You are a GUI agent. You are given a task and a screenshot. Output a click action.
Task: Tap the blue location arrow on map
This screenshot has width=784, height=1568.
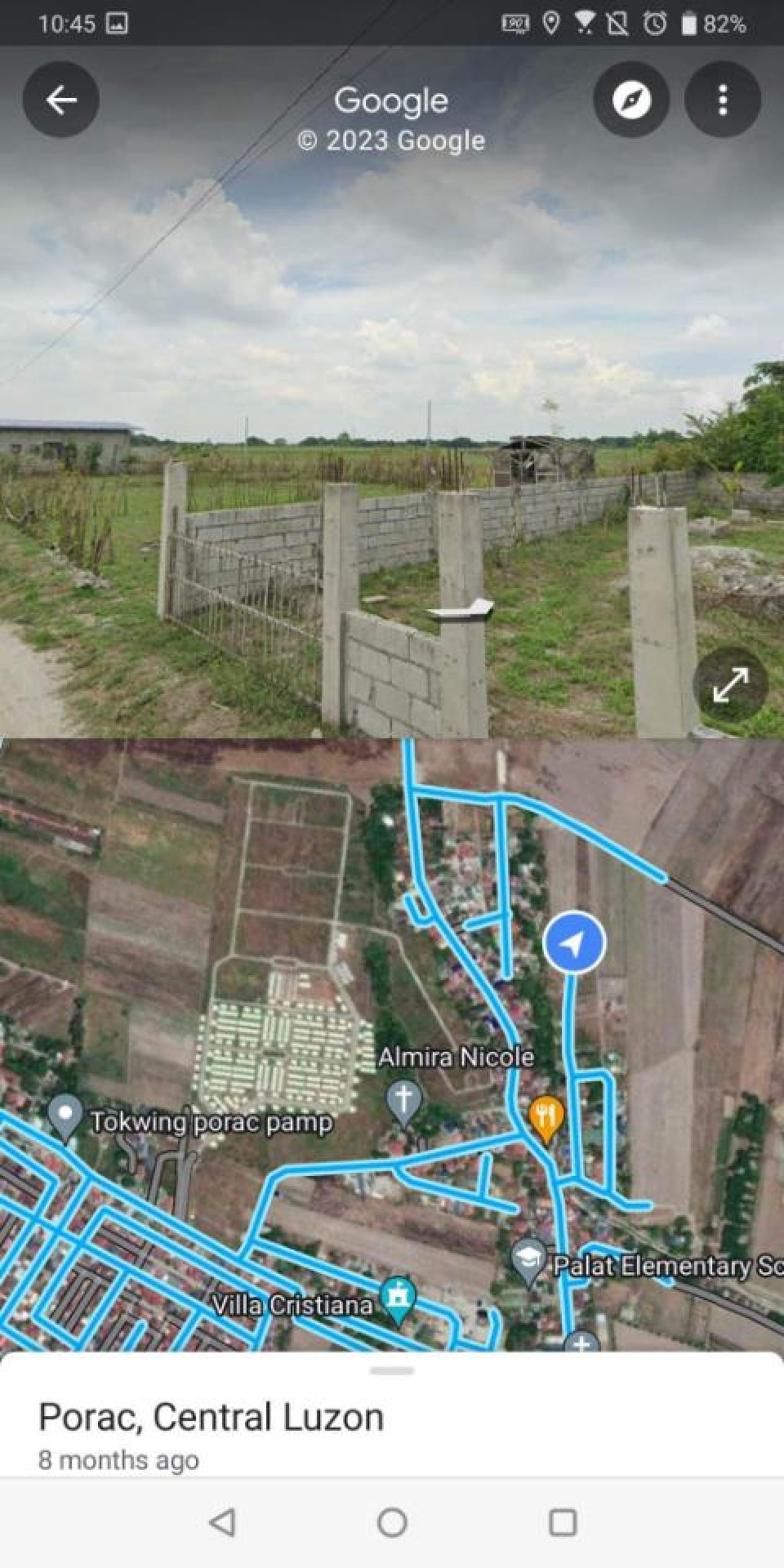(574, 943)
